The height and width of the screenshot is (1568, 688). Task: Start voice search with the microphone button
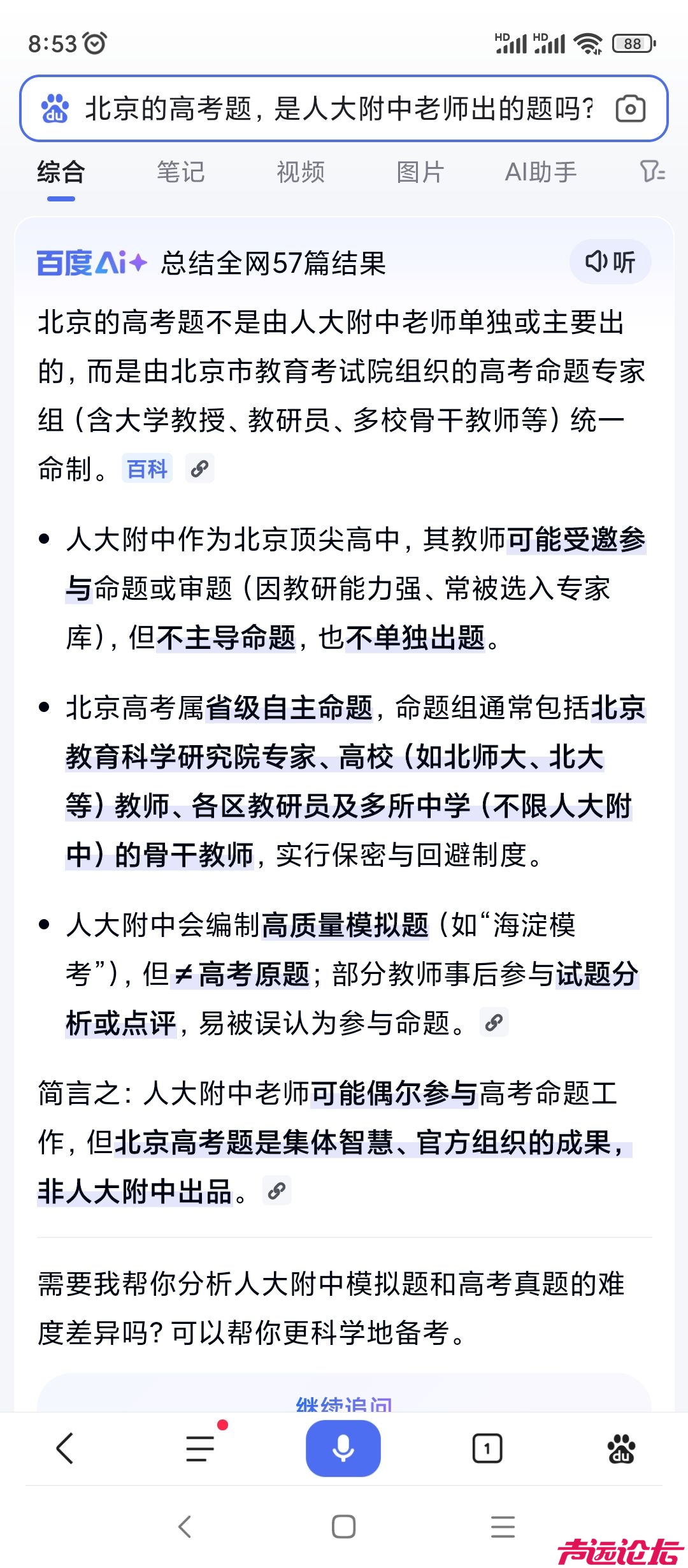tap(343, 1448)
